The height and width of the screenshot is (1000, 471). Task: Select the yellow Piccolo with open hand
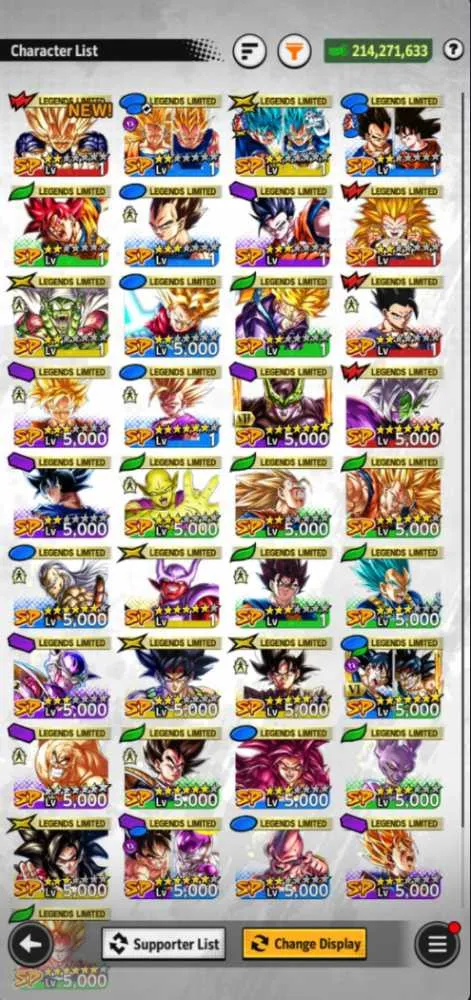click(172, 496)
